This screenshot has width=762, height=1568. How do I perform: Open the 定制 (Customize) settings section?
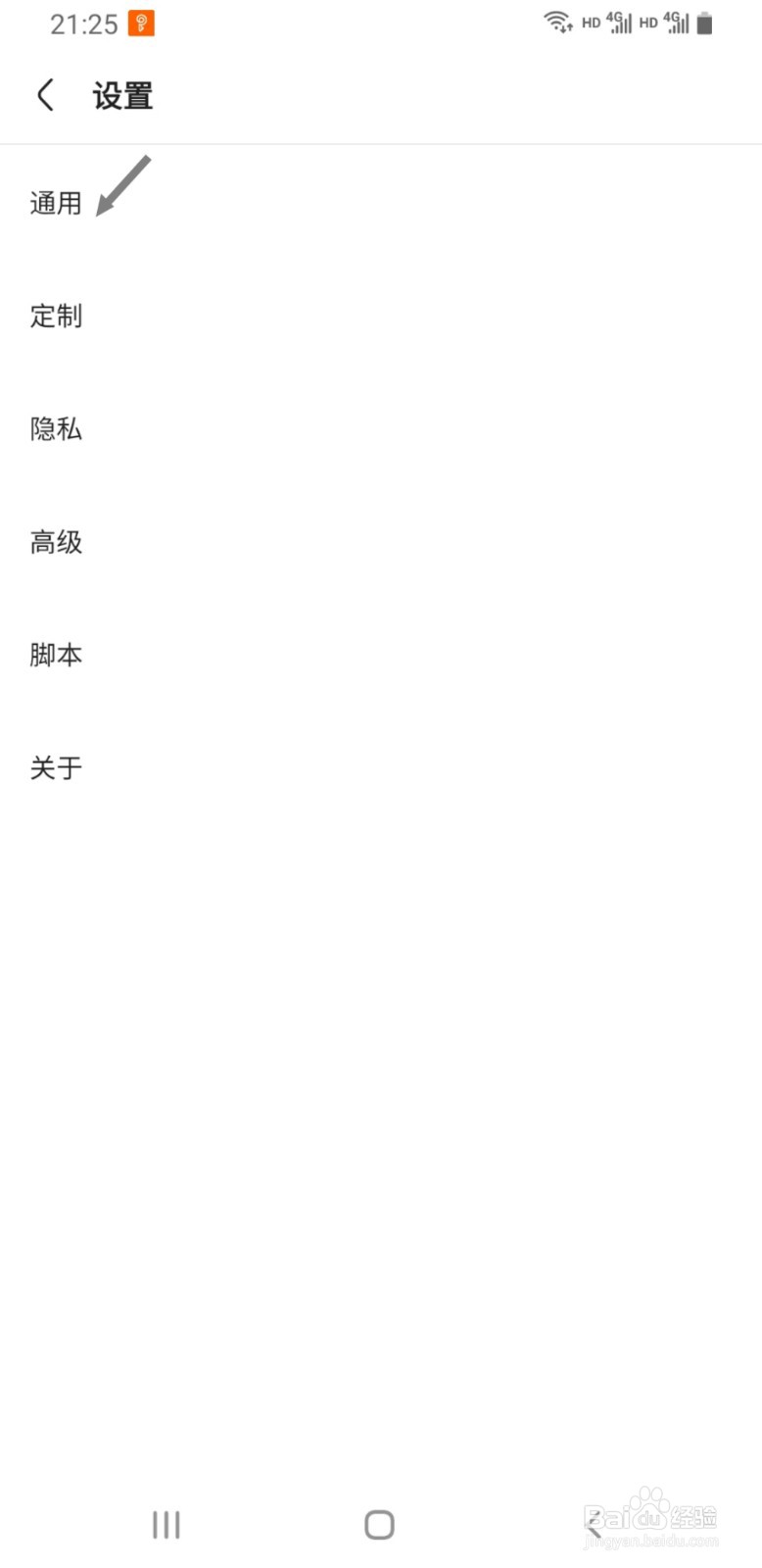point(56,316)
